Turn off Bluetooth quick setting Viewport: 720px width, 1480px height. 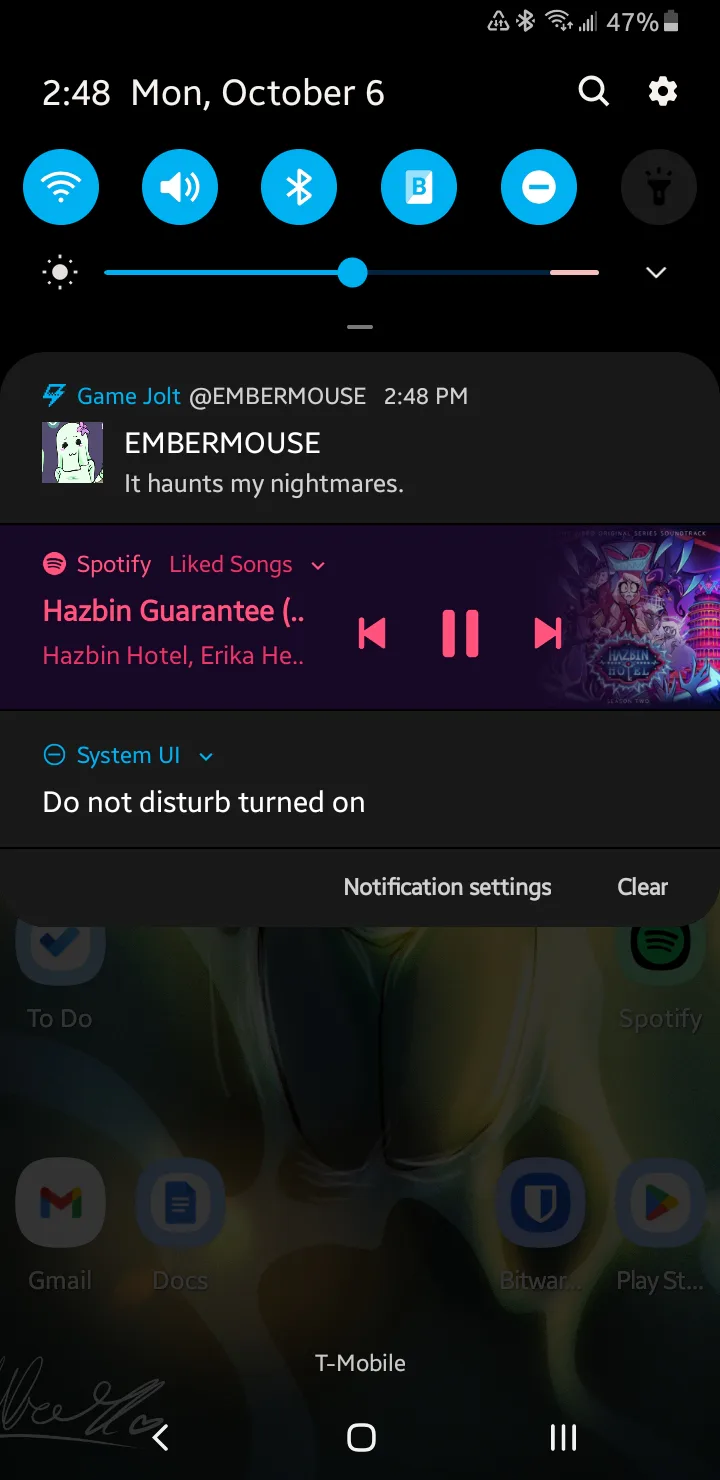pos(299,187)
